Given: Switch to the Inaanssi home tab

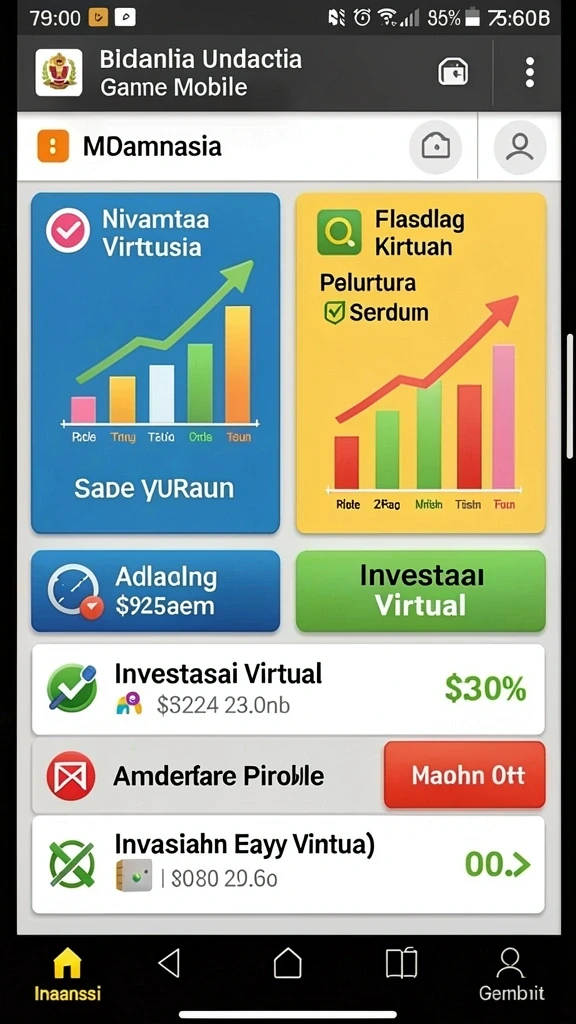Looking at the screenshot, I should click(x=67, y=973).
